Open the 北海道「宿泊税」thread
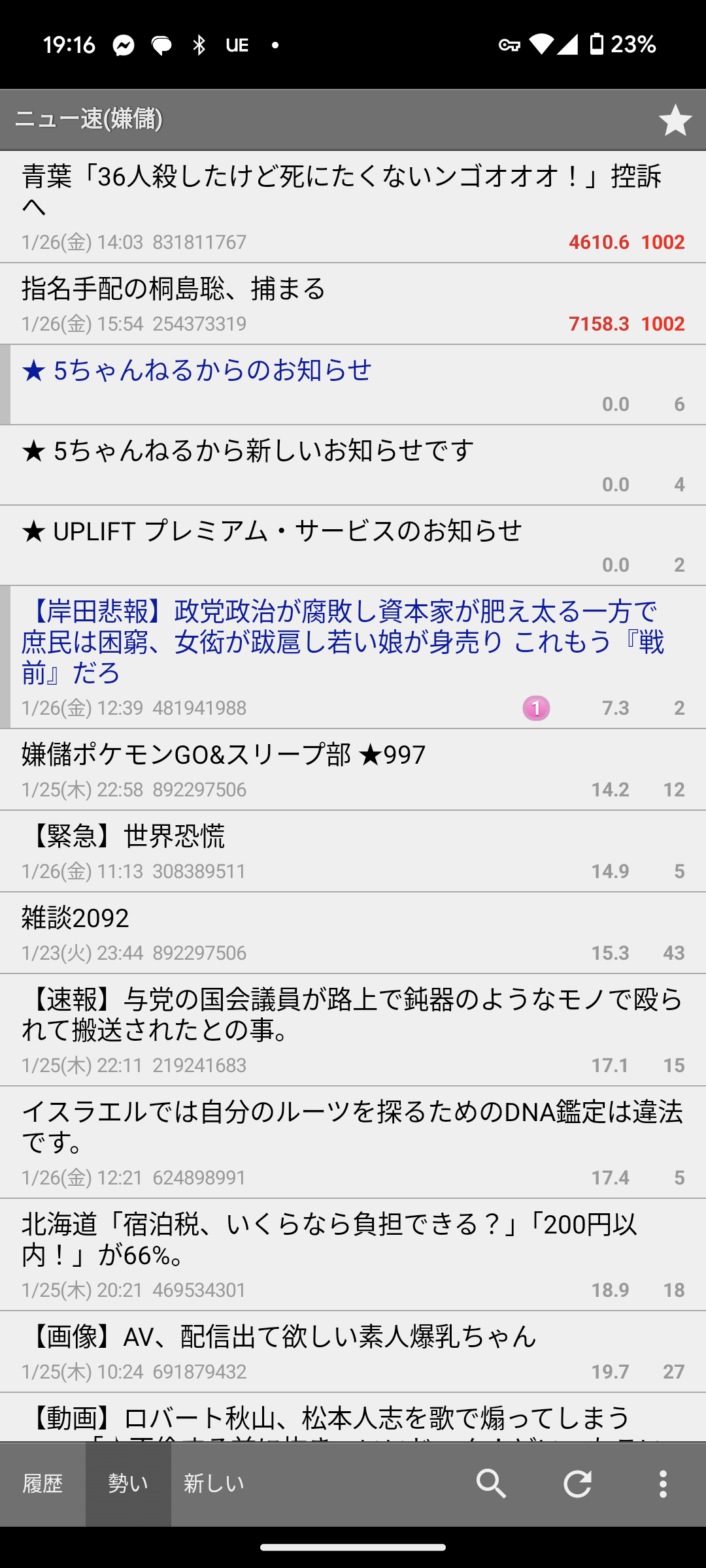The image size is (706, 1568). coord(353,1255)
